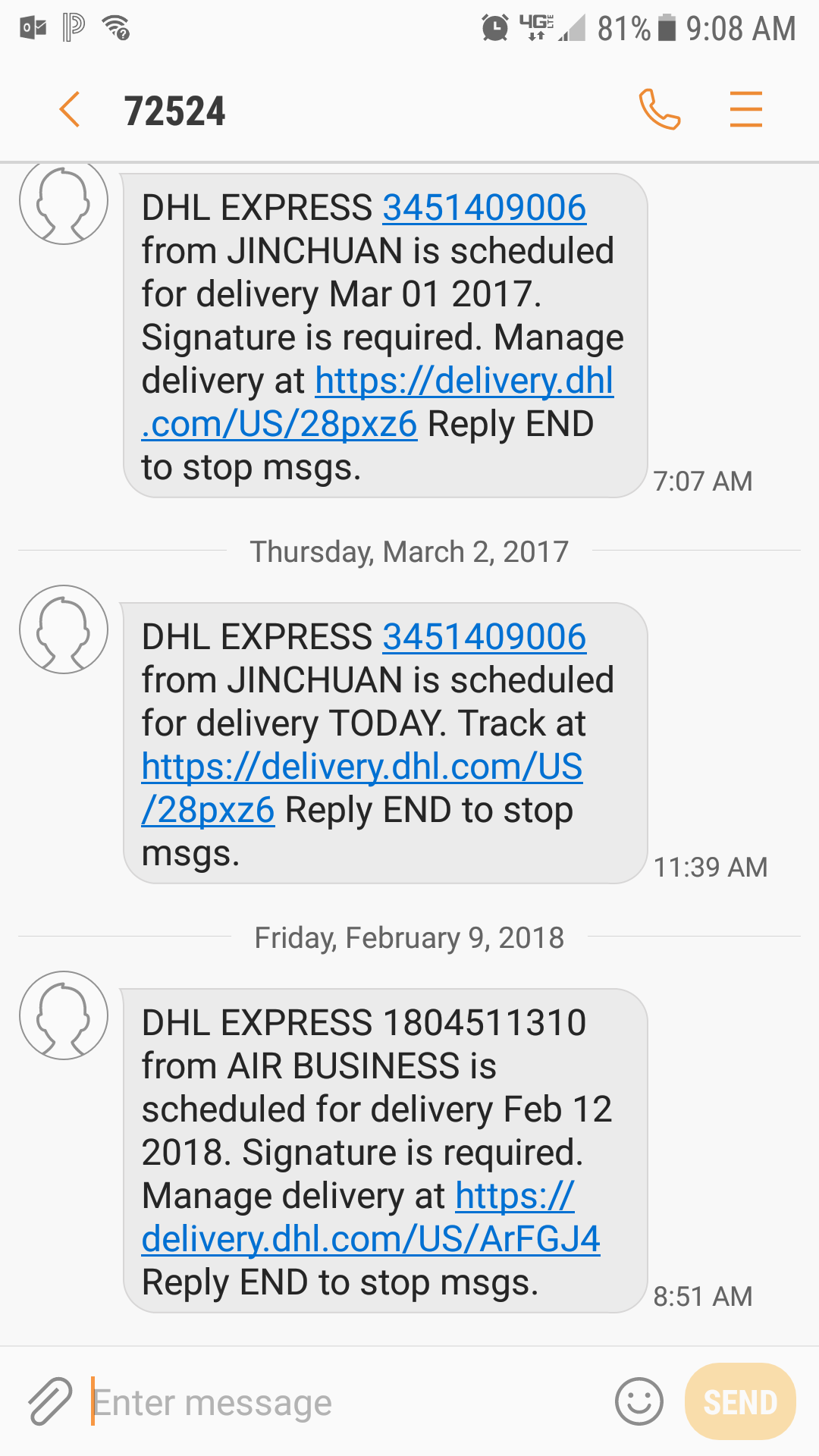Attach a file with the paperclip

click(50, 1401)
